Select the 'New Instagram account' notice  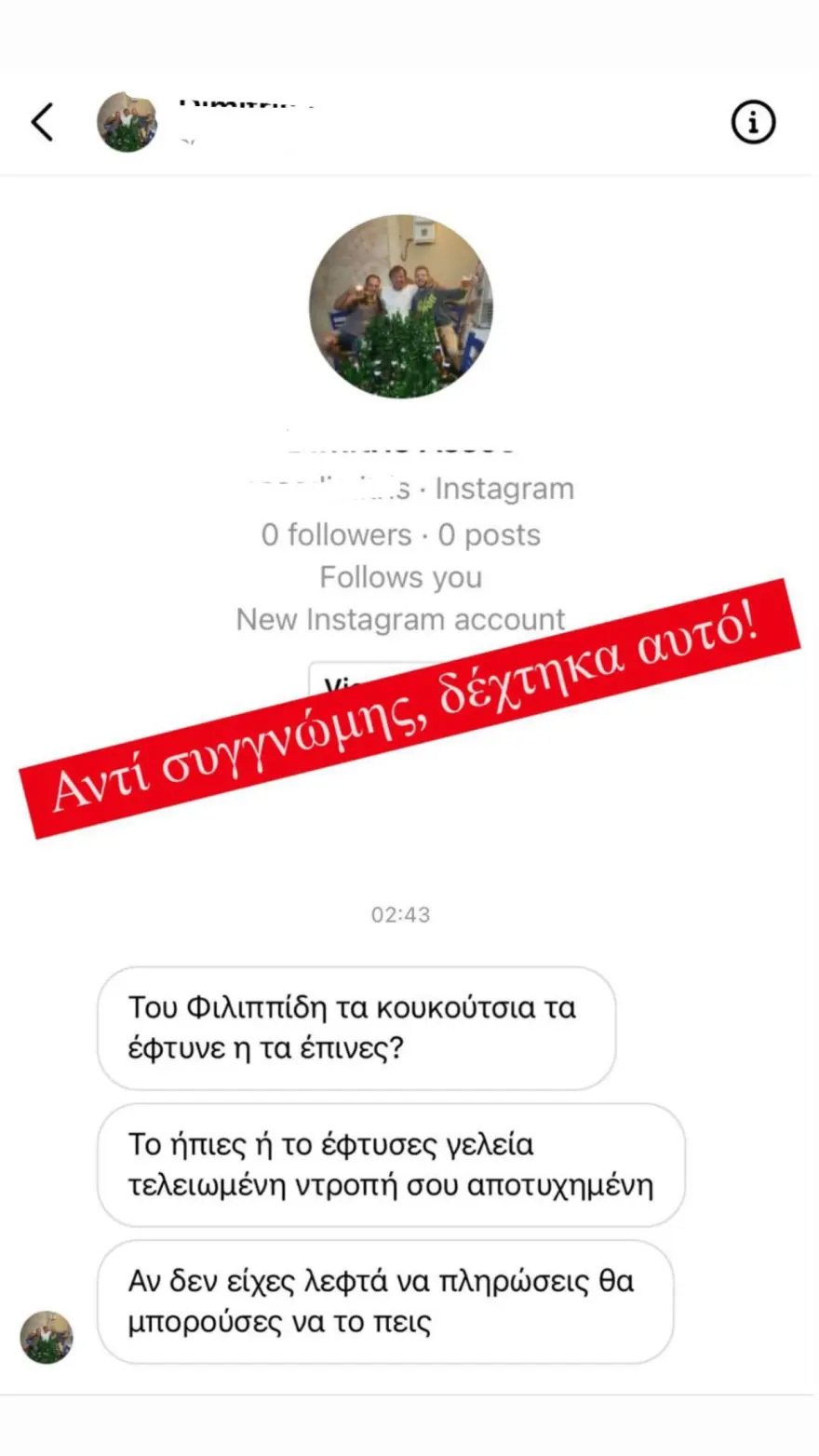[400, 618]
